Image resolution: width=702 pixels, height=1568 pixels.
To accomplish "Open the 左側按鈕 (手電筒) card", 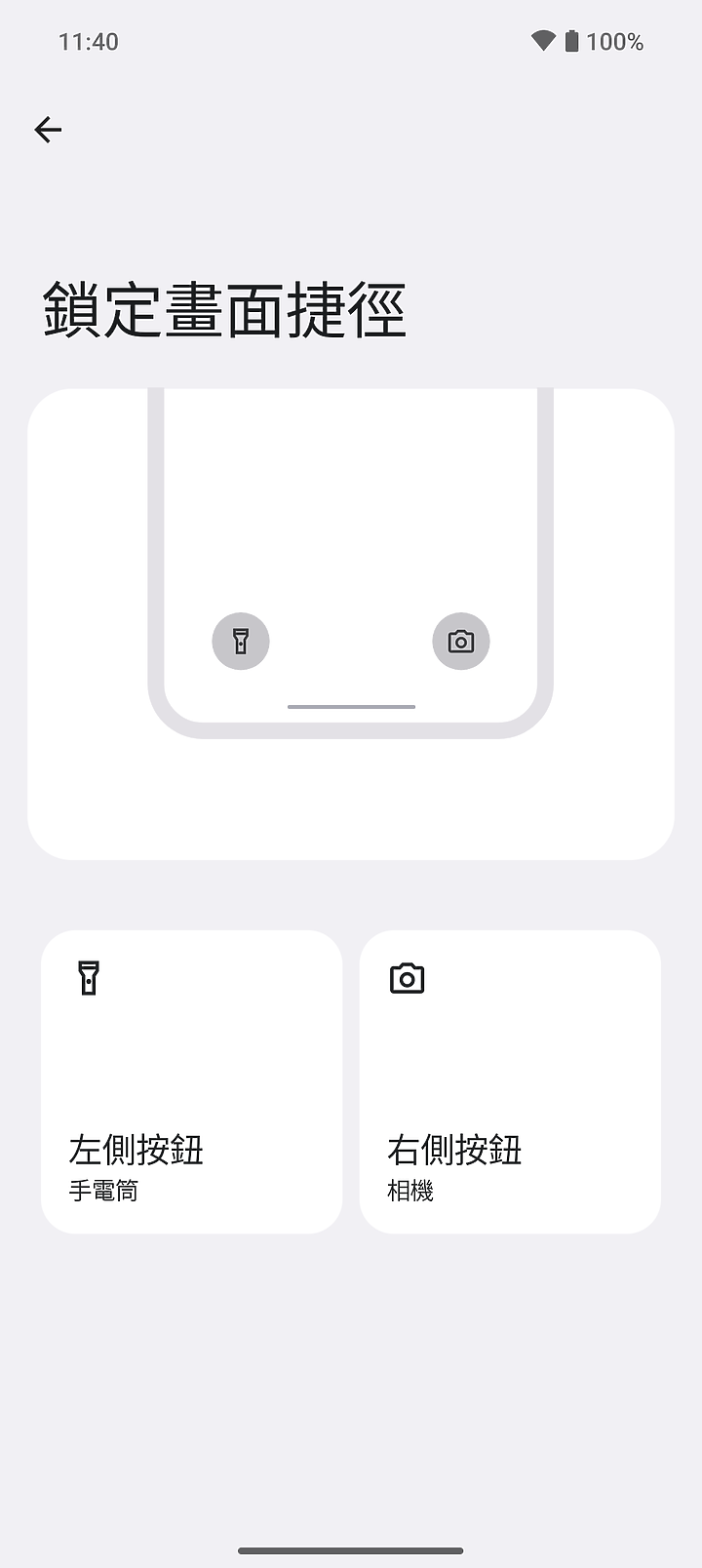I will (191, 1081).
